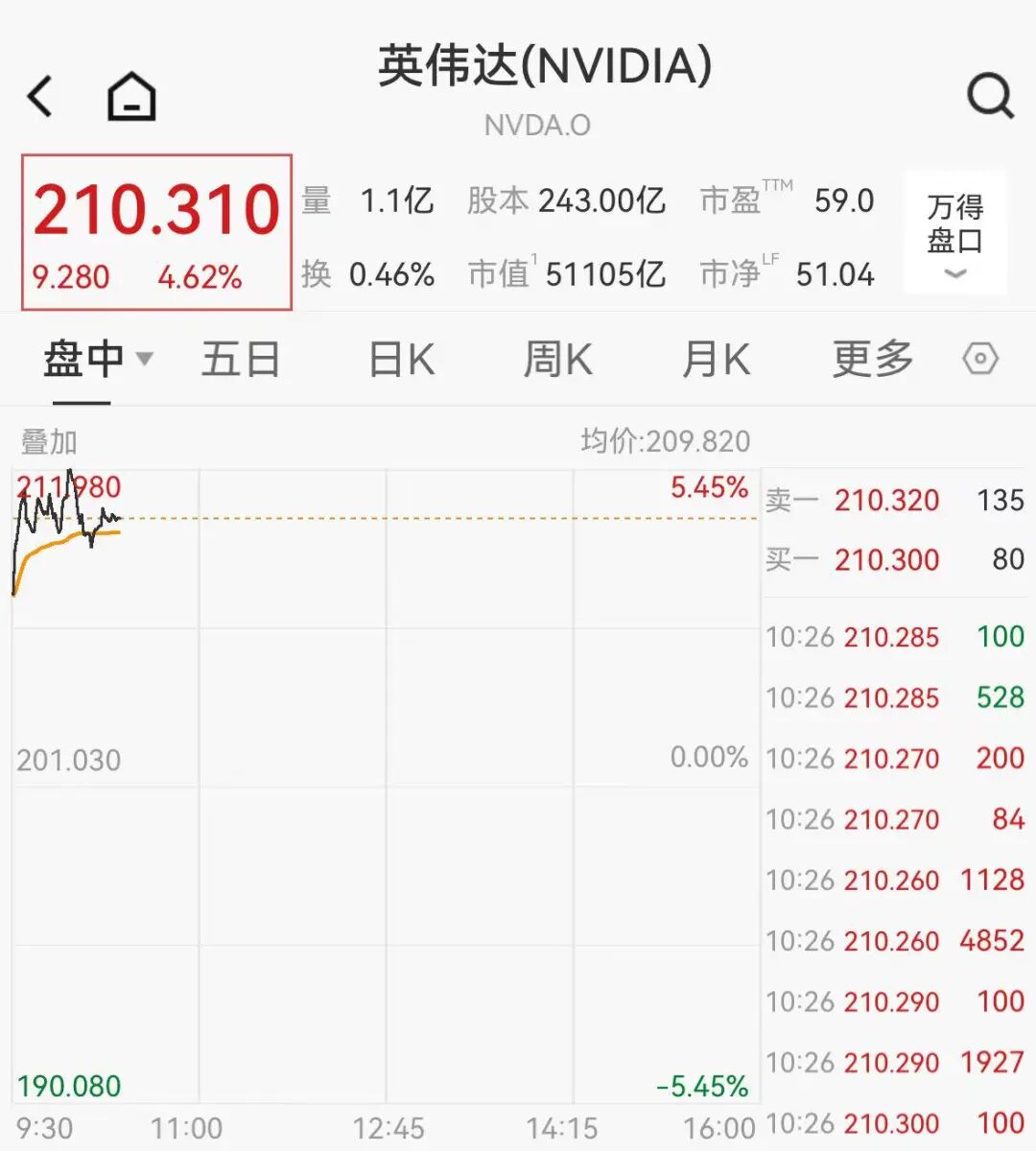1036x1151 pixels.
Task: Search for another stock
Action: point(990,96)
